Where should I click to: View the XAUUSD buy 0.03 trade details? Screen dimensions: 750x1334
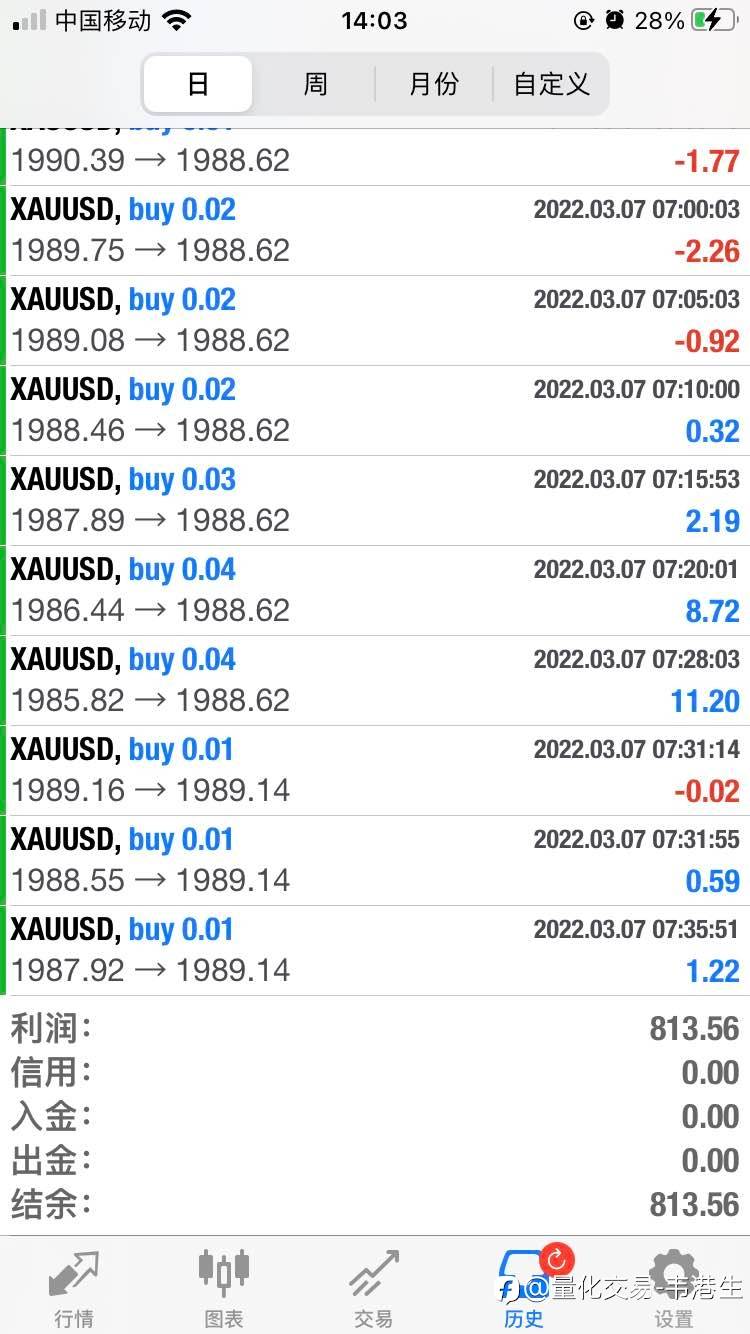coord(375,500)
